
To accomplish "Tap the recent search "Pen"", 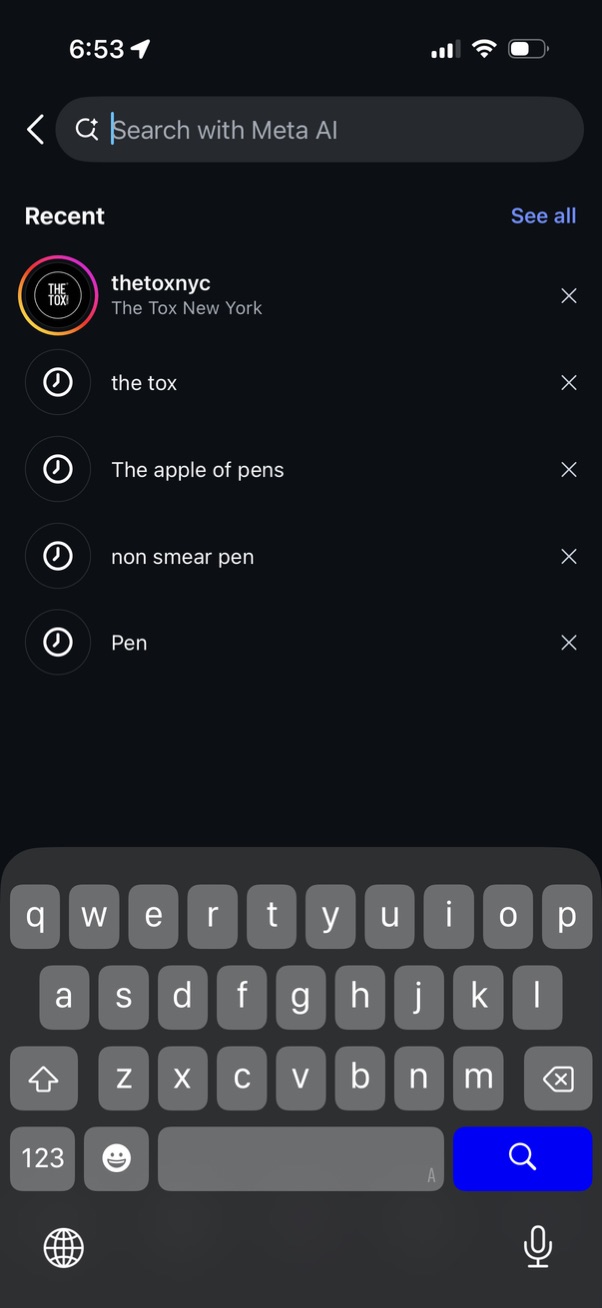I will pos(129,643).
